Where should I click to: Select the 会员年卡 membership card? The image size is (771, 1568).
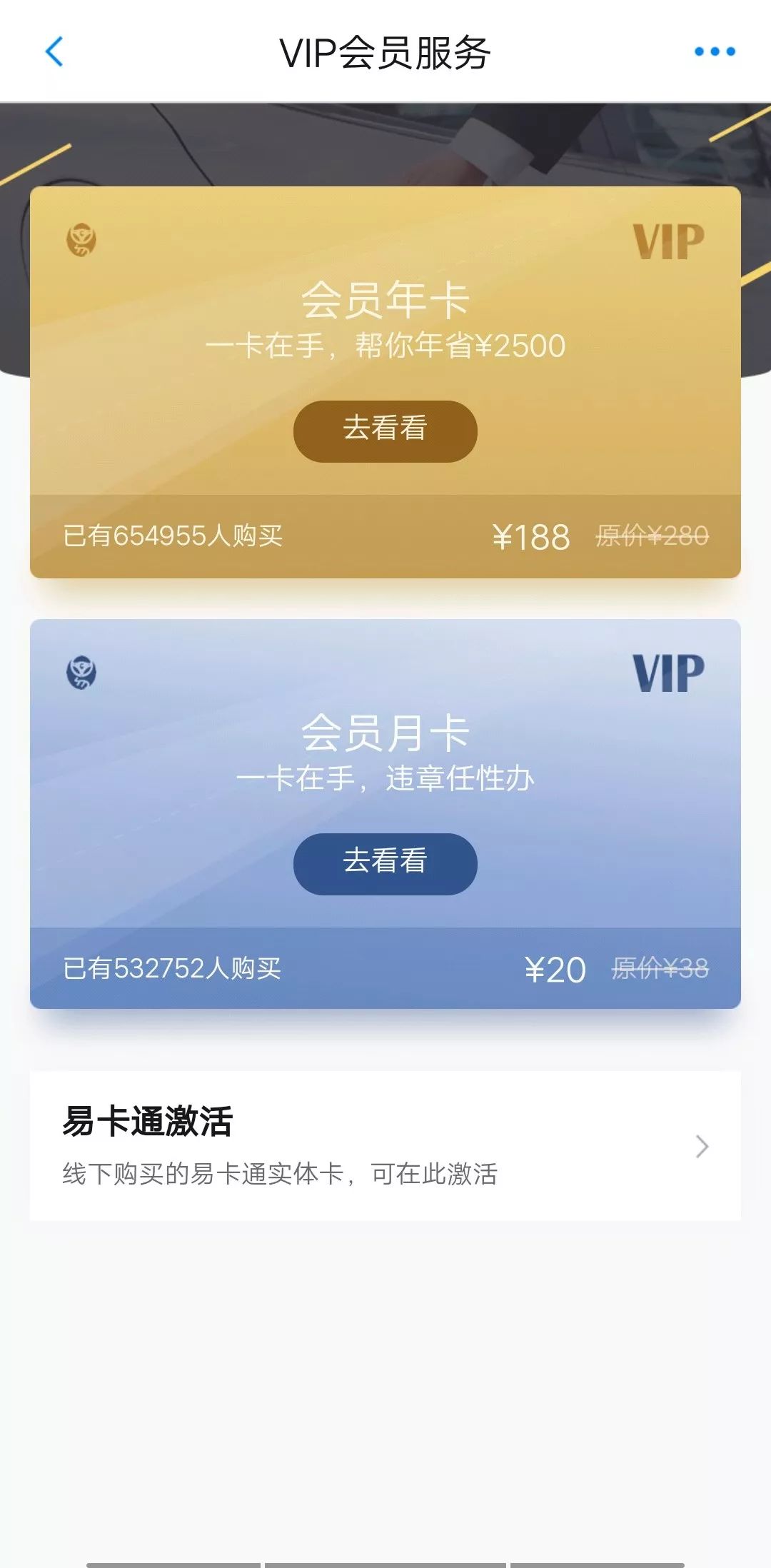[385, 301]
